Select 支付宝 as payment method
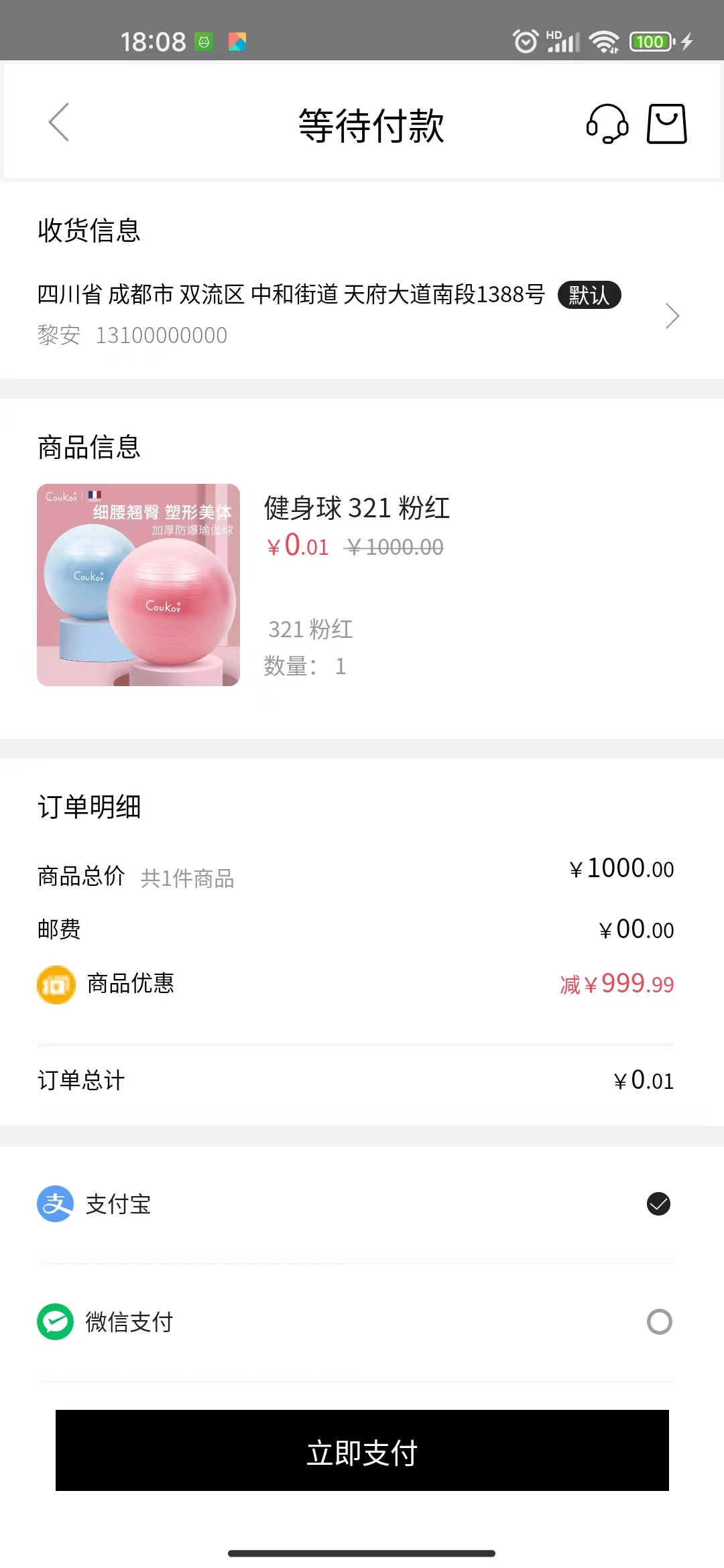Screen dimensions: 724x1568 (658, 1204)
